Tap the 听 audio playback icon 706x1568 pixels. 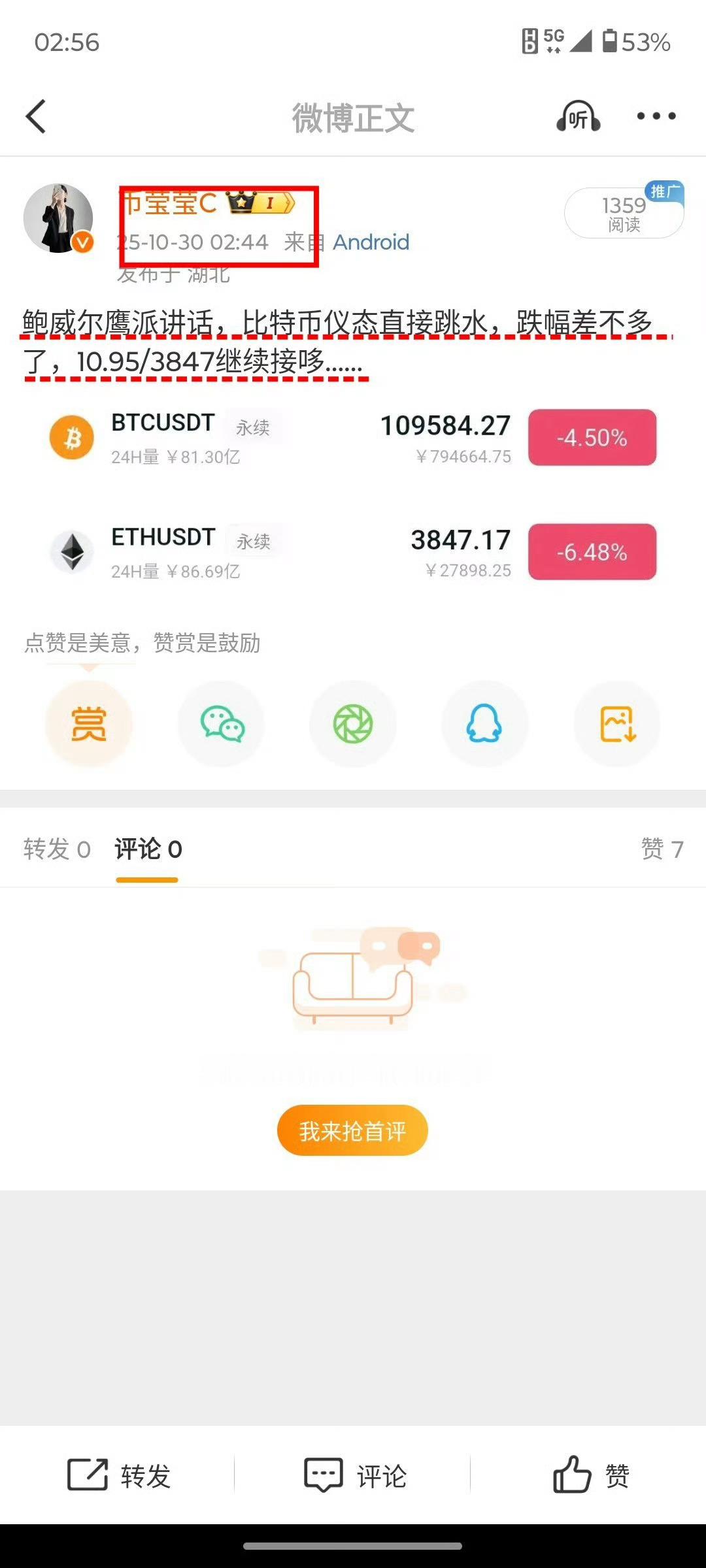pyautogui.click(x=578, y=118)
